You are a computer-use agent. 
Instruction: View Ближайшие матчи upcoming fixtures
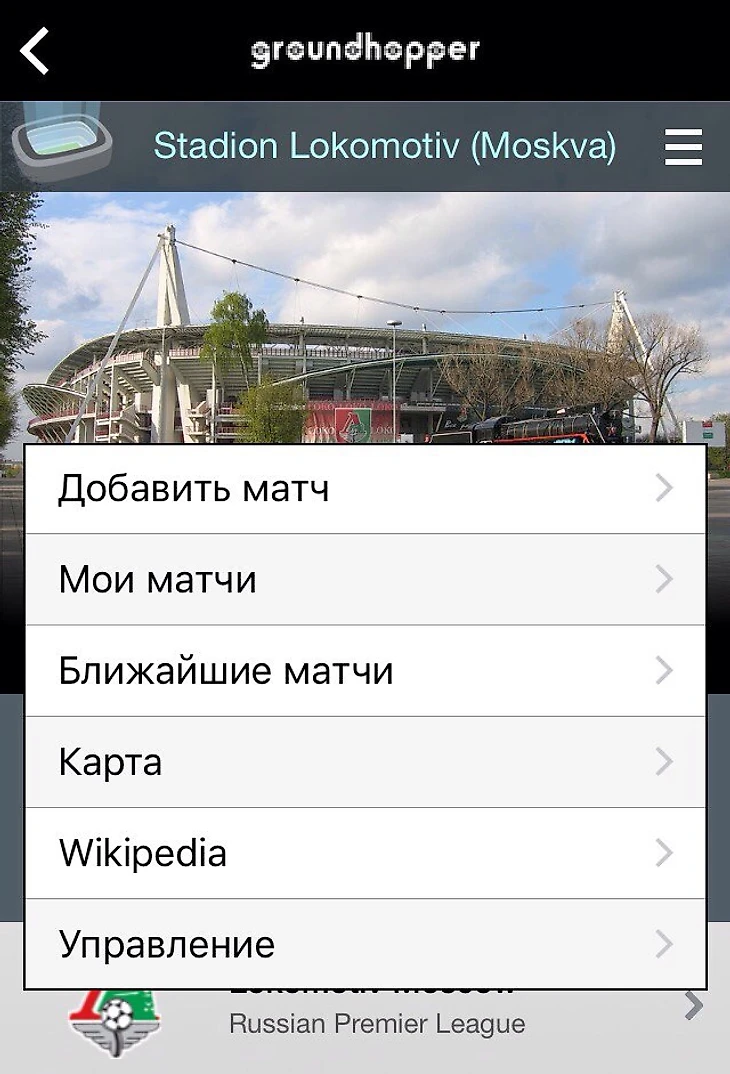(x=365, y=671)
